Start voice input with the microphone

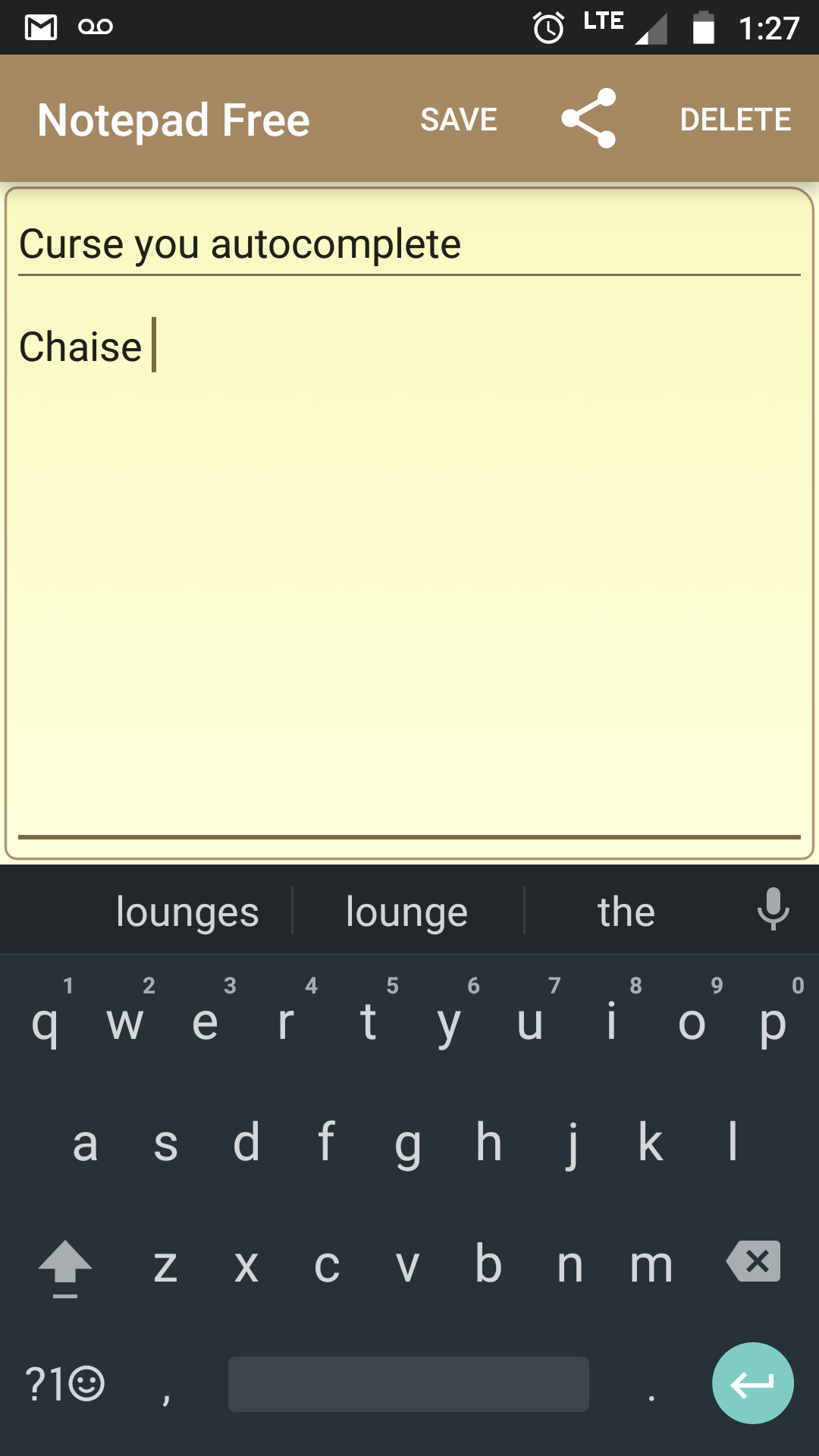[x=773, y=909]
